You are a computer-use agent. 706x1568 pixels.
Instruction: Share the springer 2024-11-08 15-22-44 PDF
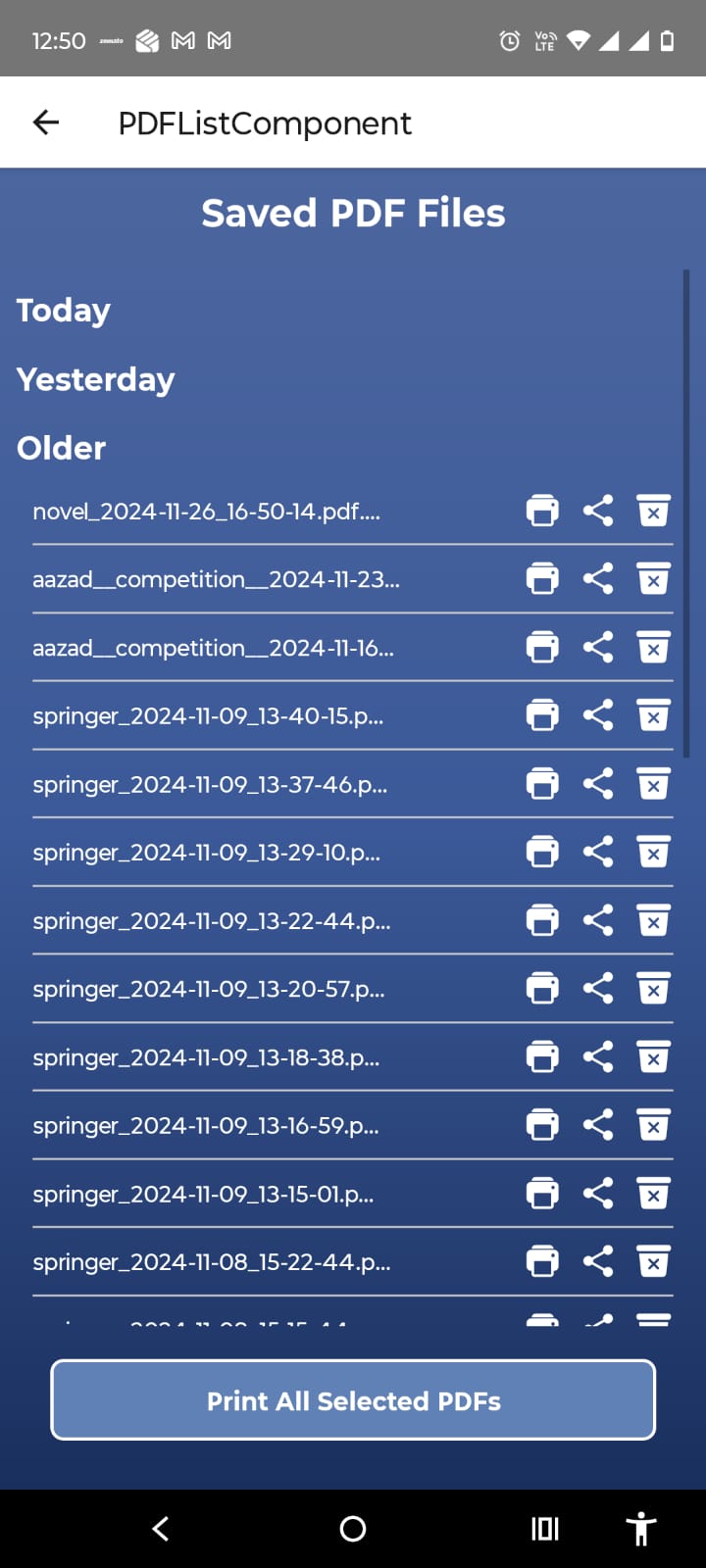coord(598,1261)
